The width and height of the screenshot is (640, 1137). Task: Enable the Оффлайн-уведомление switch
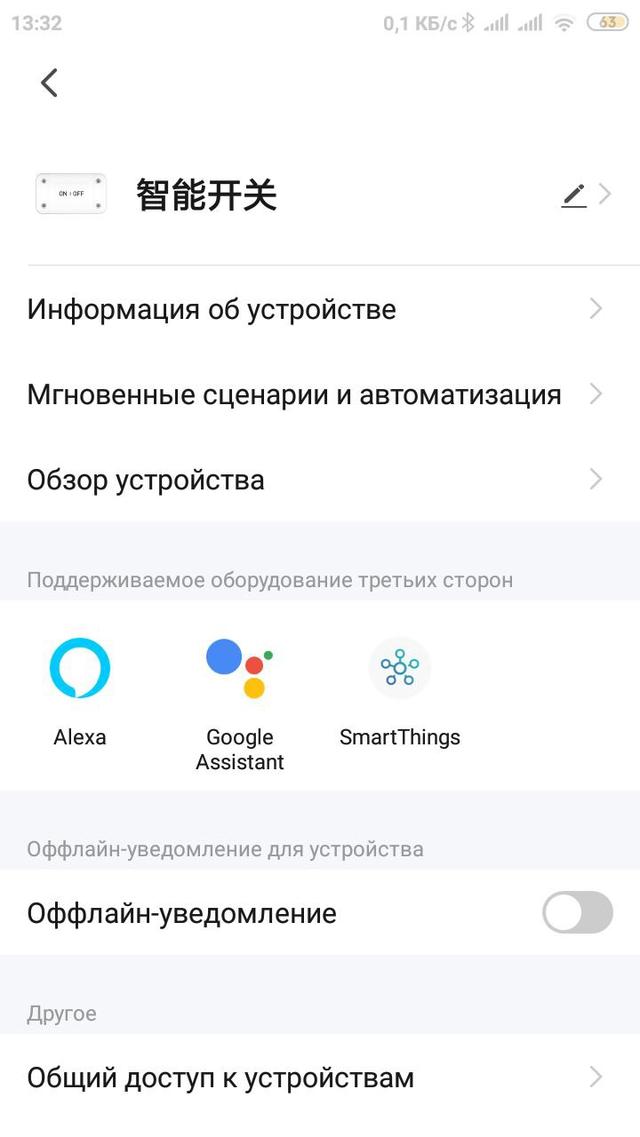[x=577, y=912]
